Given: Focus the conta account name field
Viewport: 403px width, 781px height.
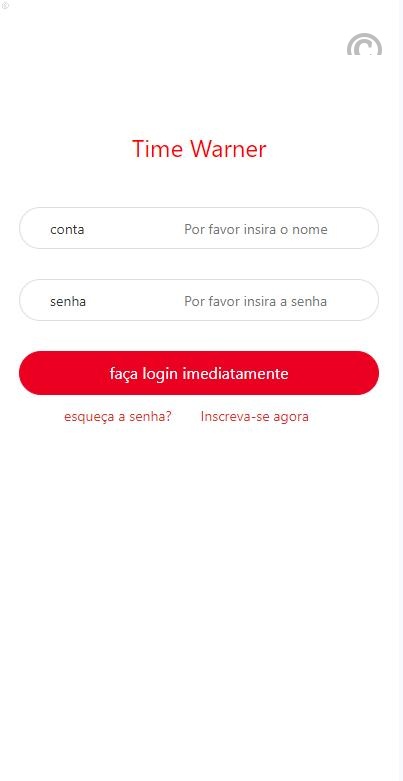Looking at the screenshot, I should 199,228.
